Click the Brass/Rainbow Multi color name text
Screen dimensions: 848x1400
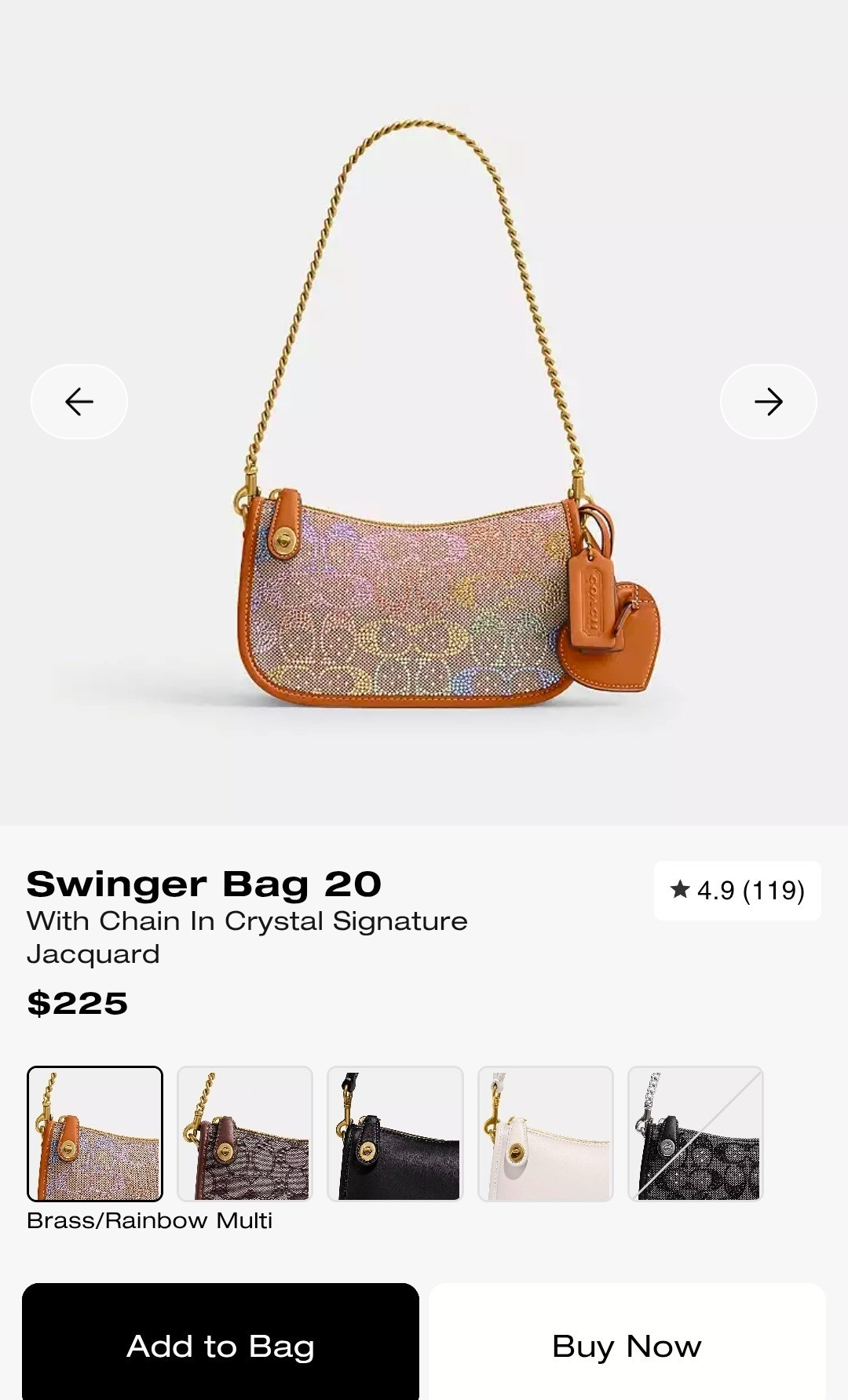pos(149,1220)
